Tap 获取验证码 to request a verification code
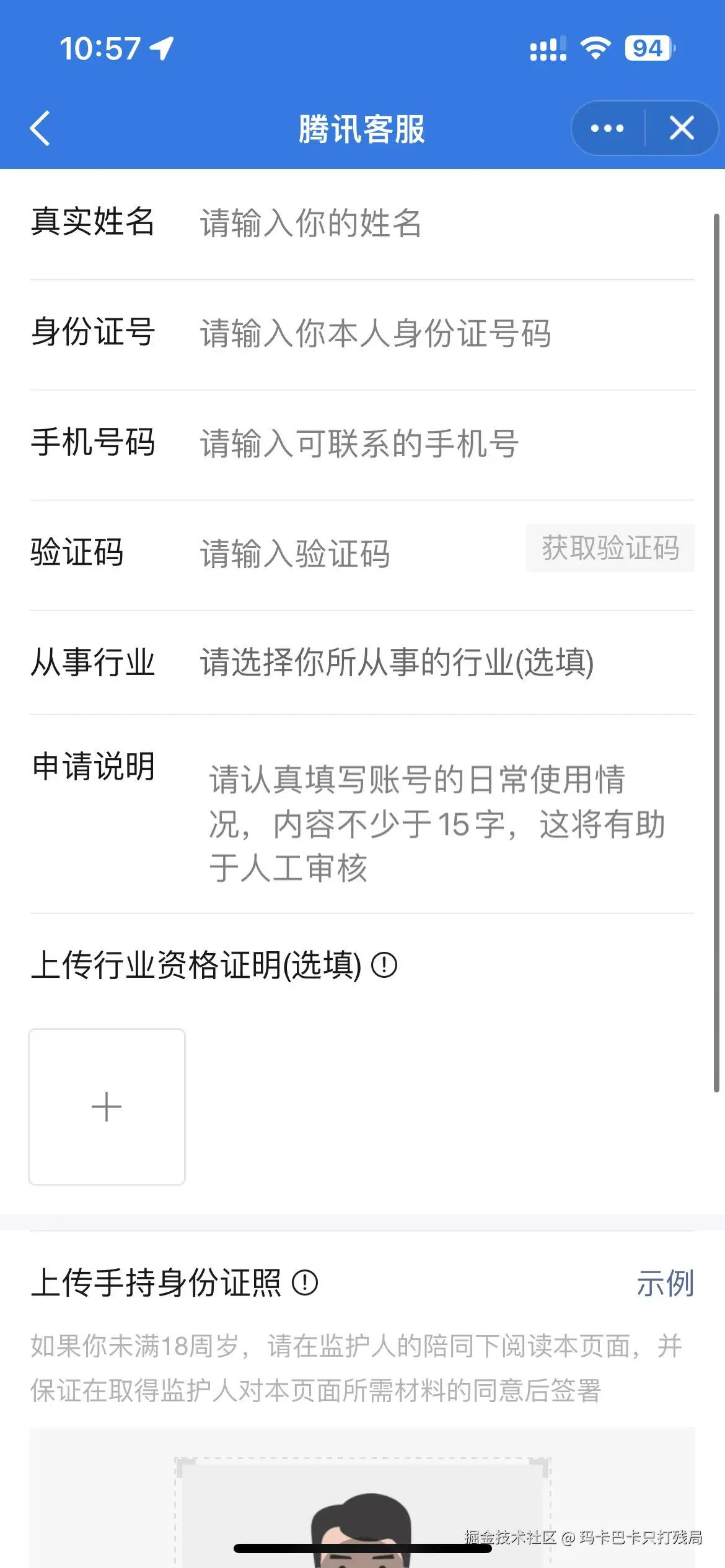Viewport: 725px width, 1568px height. [610, 549]
